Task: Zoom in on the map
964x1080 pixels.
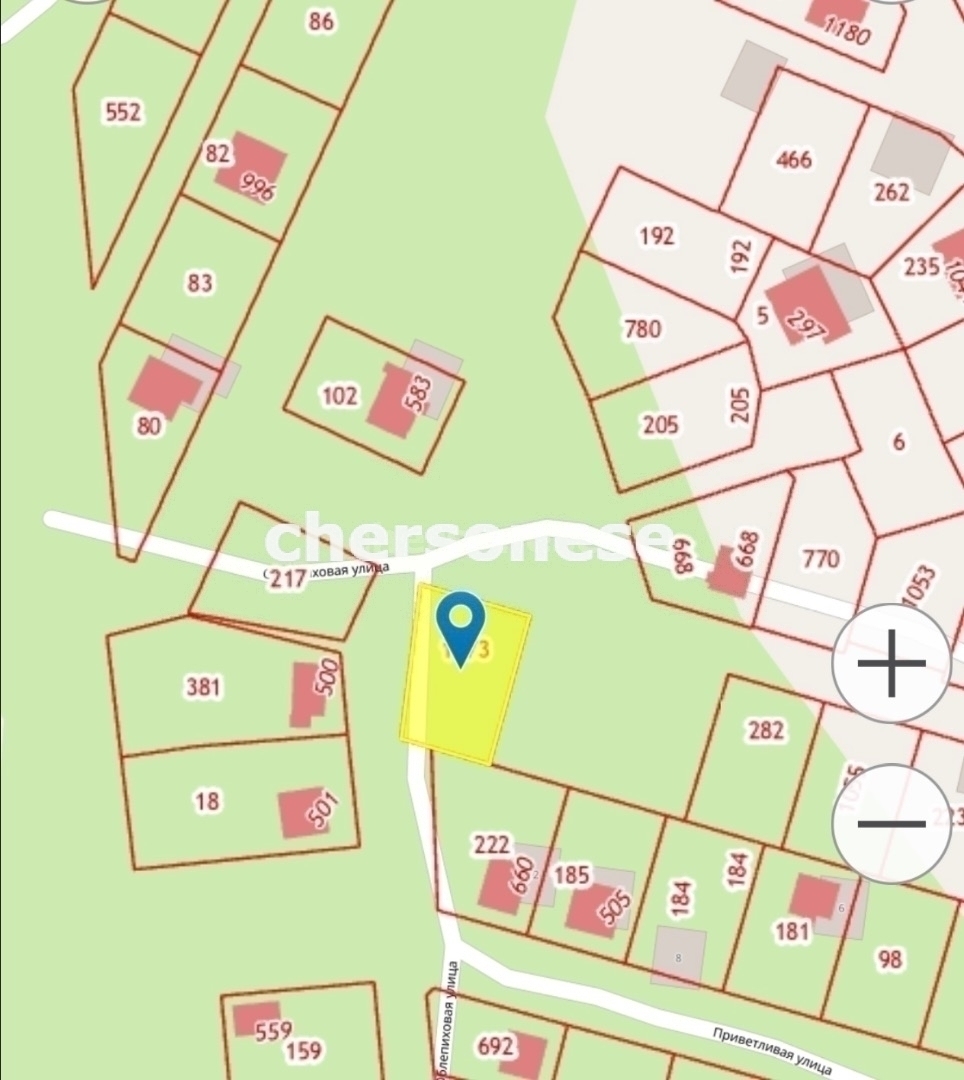Action: pyautogui.click(x=891, y=663)
